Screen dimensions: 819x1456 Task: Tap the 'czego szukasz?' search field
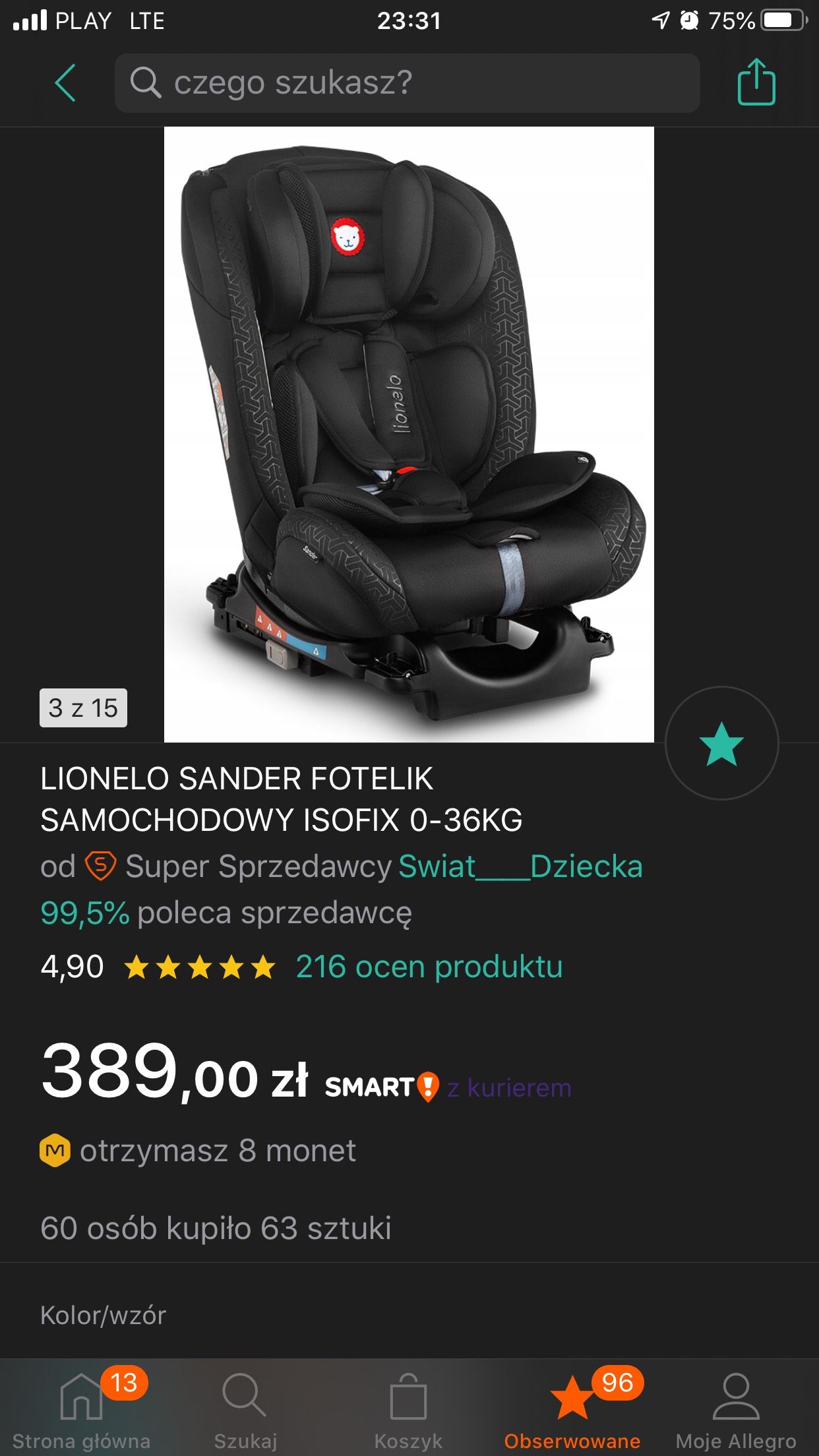tap(407, 83)
